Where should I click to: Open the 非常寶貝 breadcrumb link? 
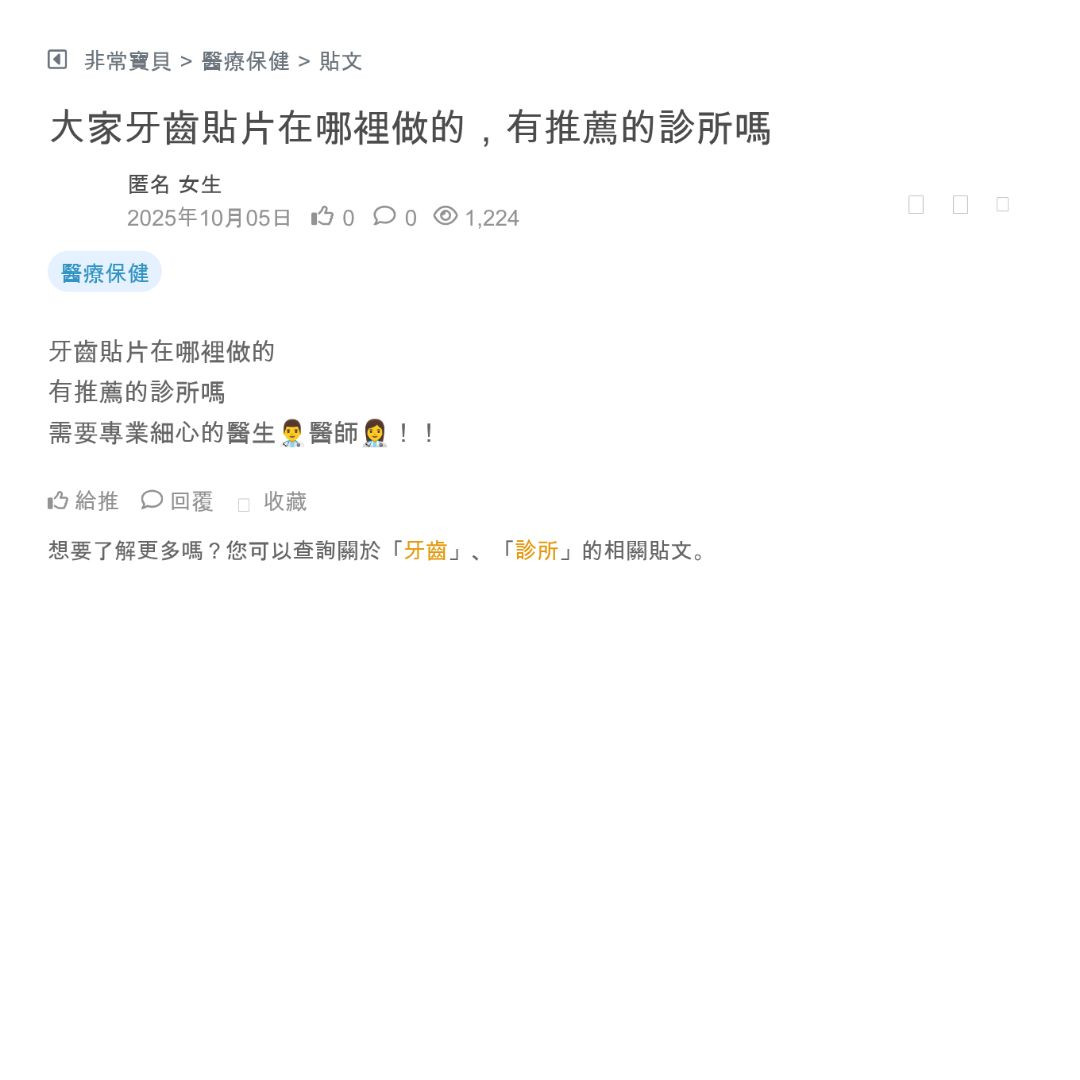click(x=128, y=61)
